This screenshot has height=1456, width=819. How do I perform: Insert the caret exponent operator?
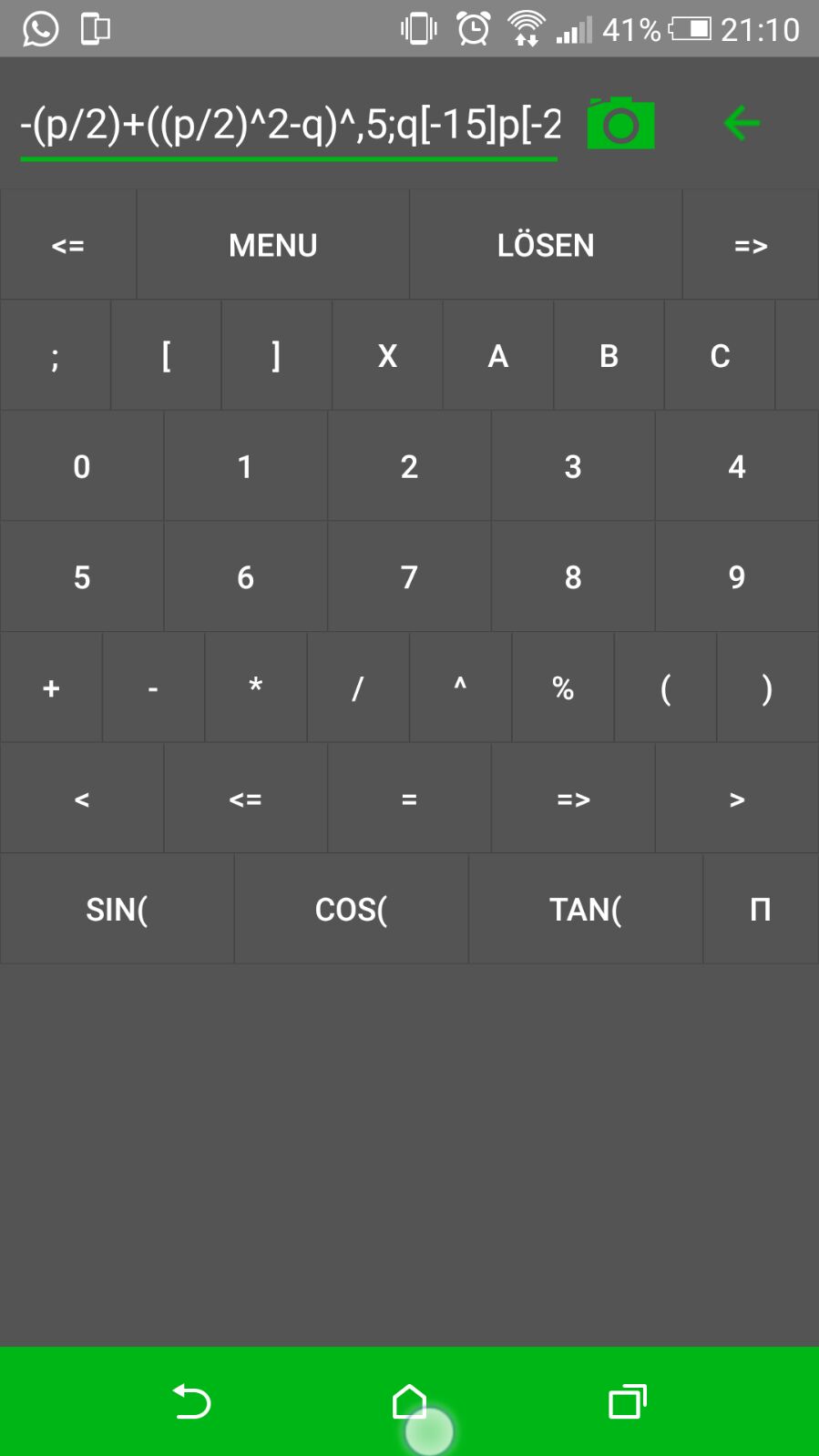coord(460,688)
